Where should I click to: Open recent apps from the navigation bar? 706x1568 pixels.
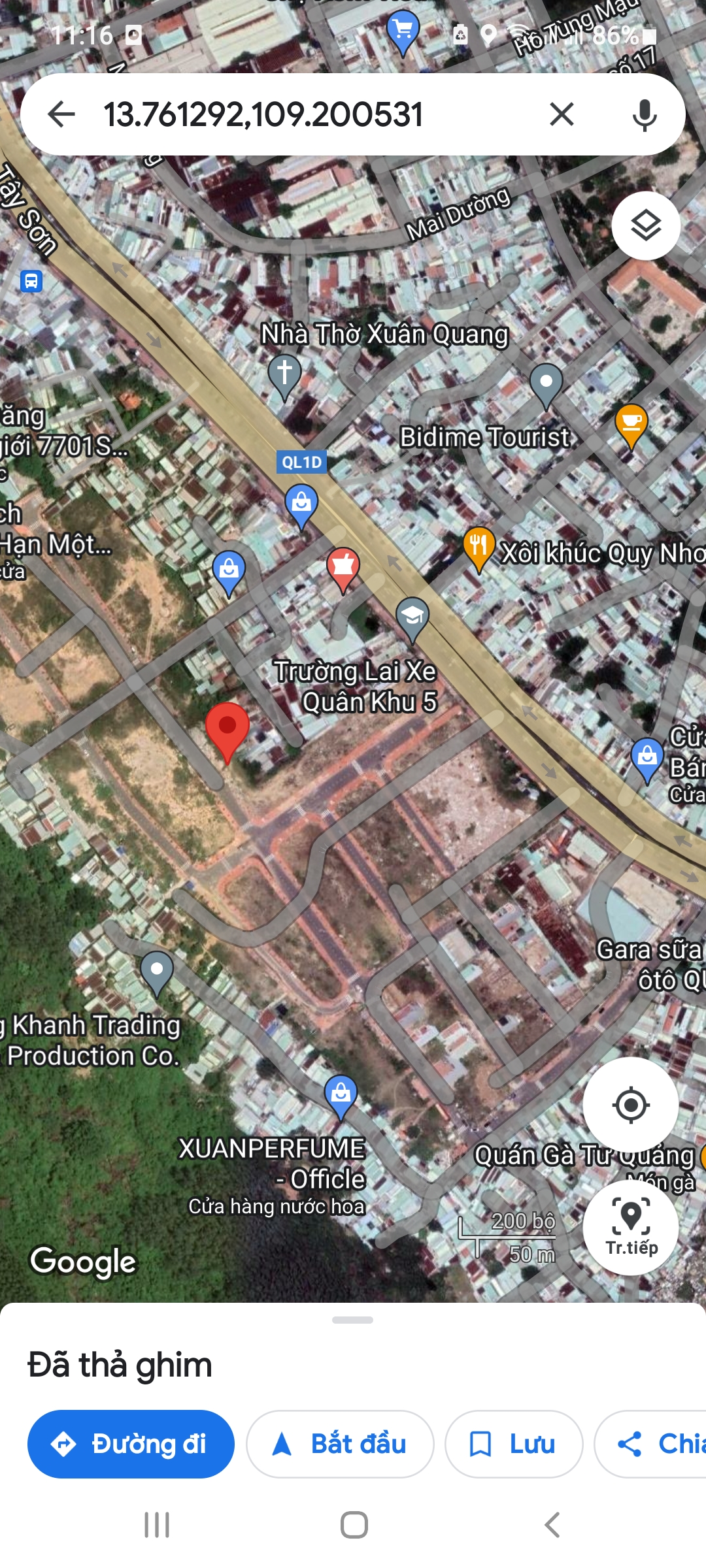[x=157, y=1525]
